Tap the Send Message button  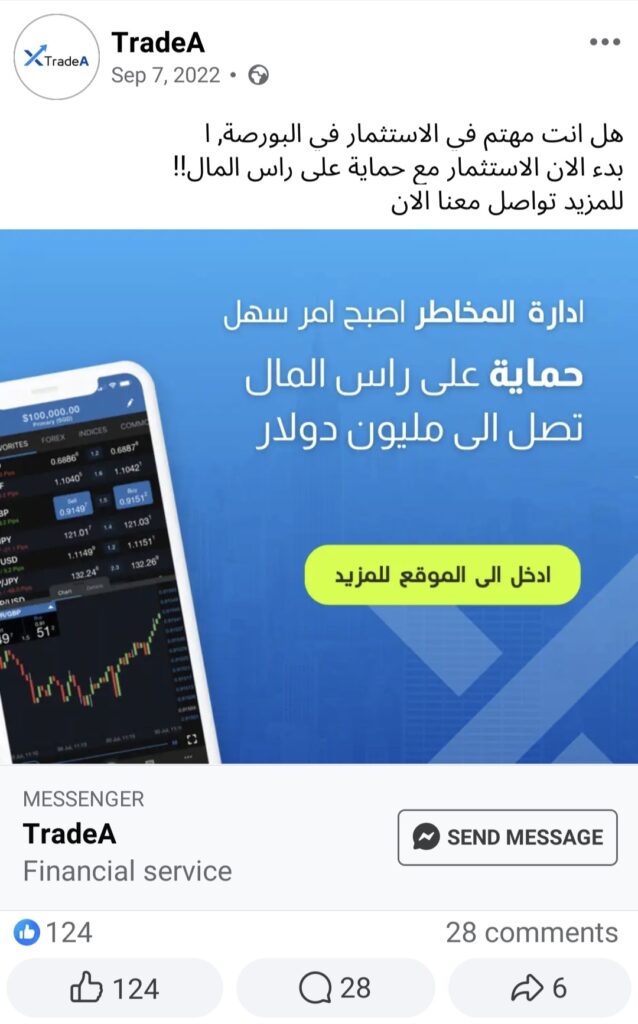(x=508, y=837)
